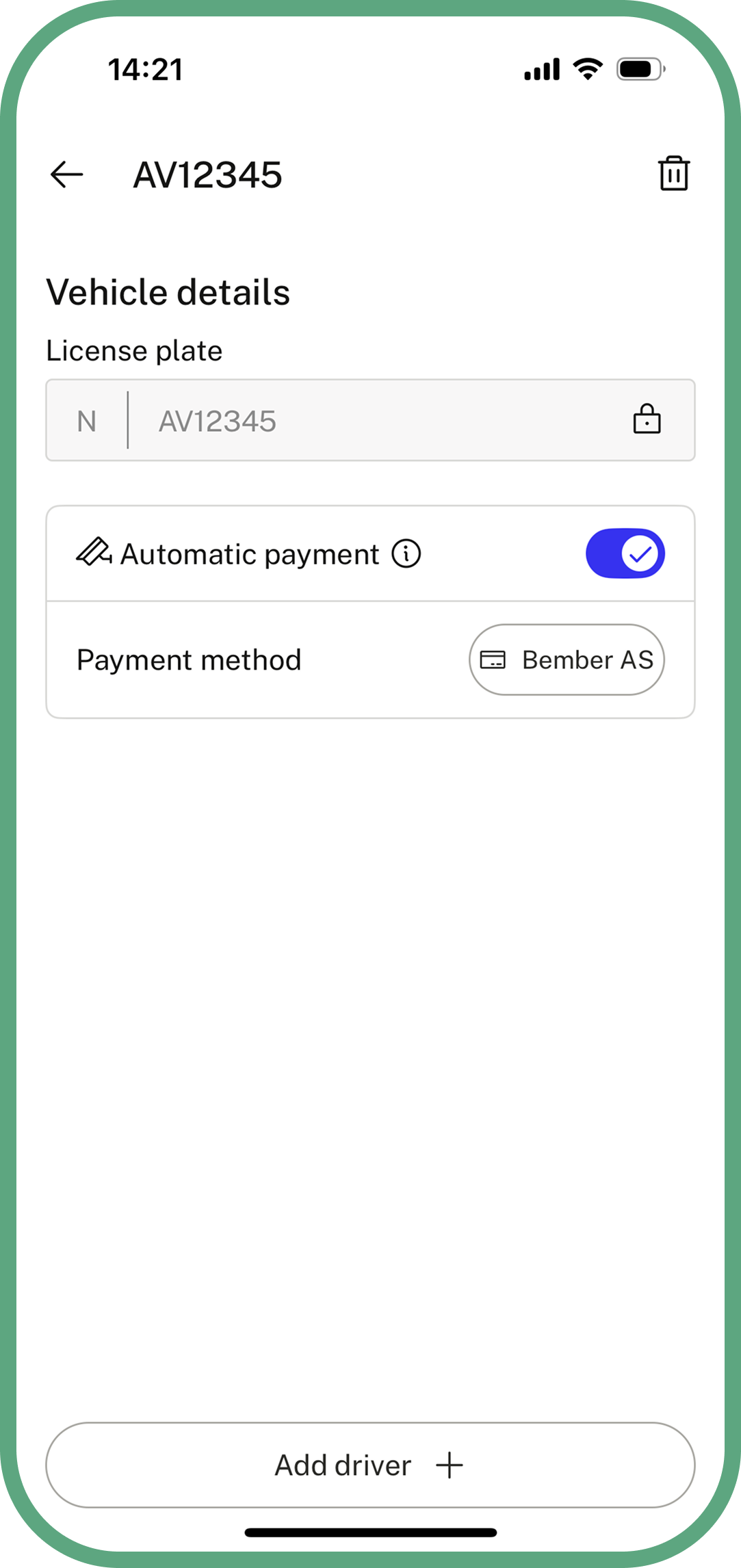Go back using the arrow icon
The image size is (741, 1568).
67,174
